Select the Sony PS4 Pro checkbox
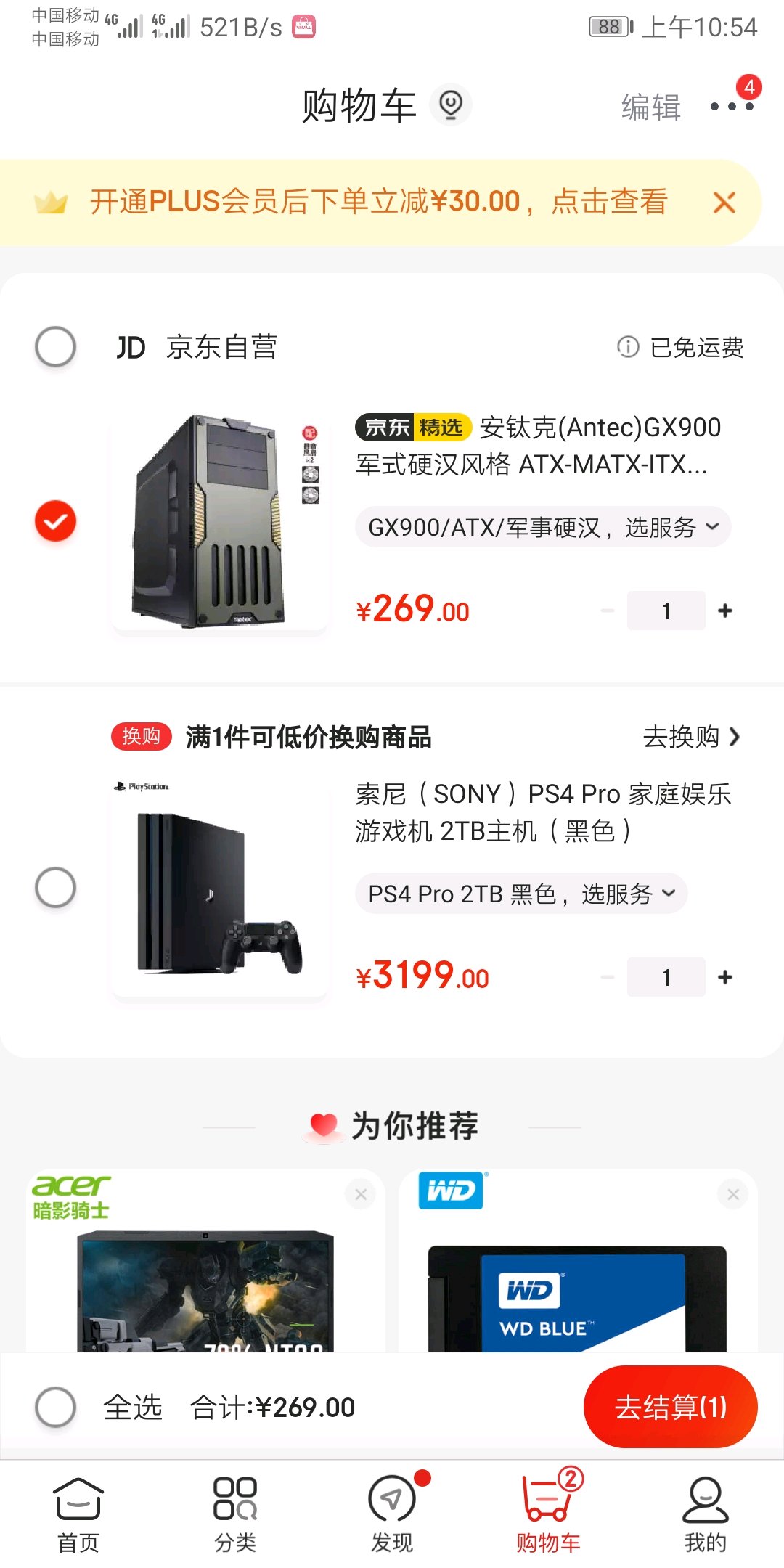 [x=56, y=887]
